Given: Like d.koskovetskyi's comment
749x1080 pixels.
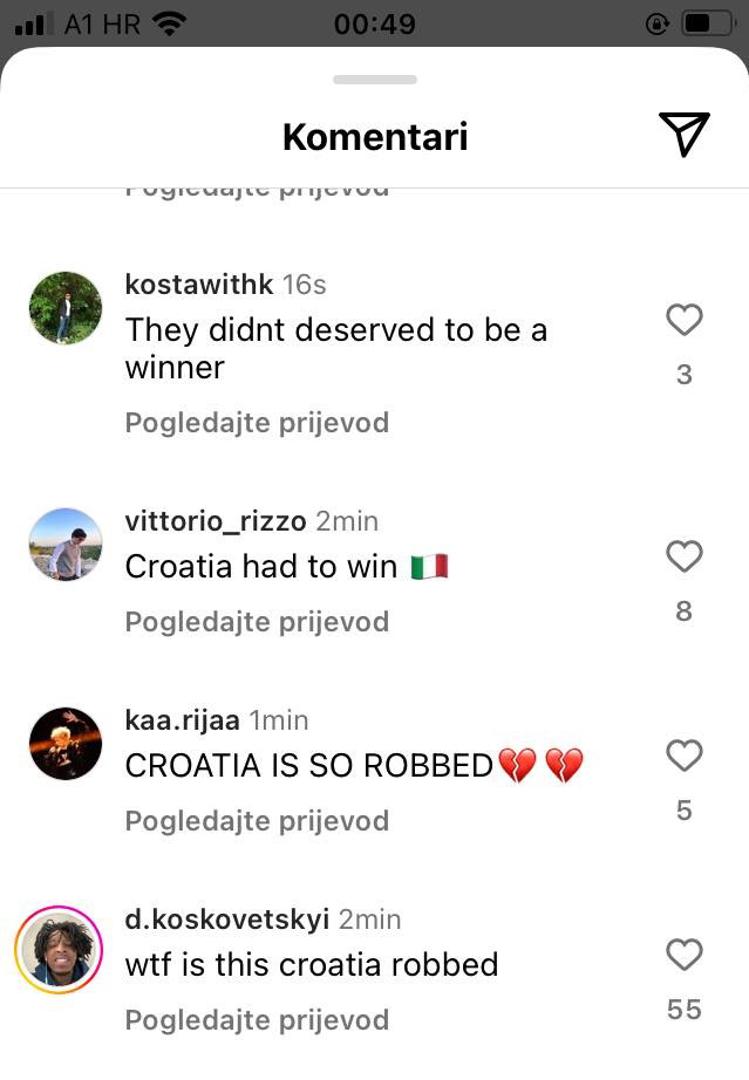Looking at the screenshot, I should pyautogui.click(x=684, y=955).
